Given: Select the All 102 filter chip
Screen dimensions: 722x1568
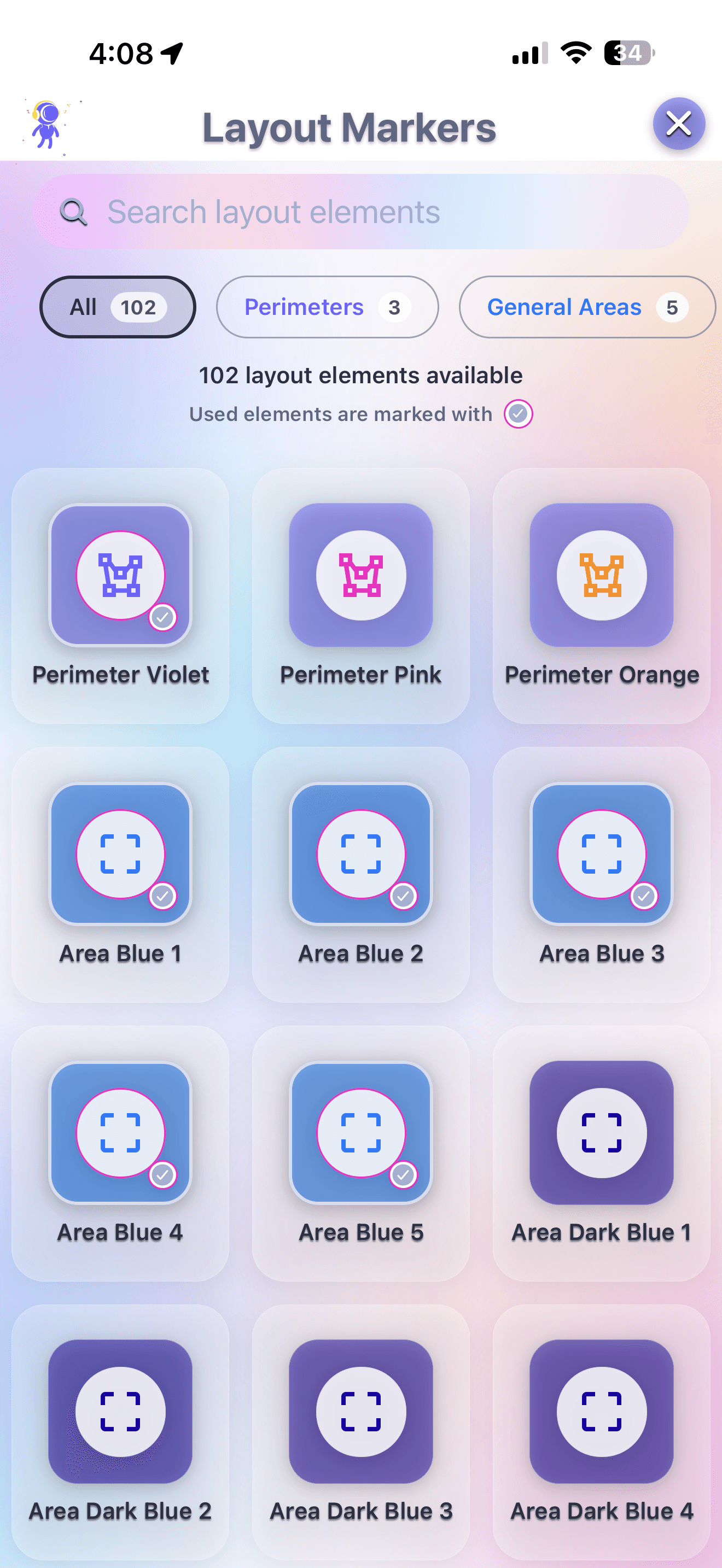Looking at the screenshot, I should (118, 307).
